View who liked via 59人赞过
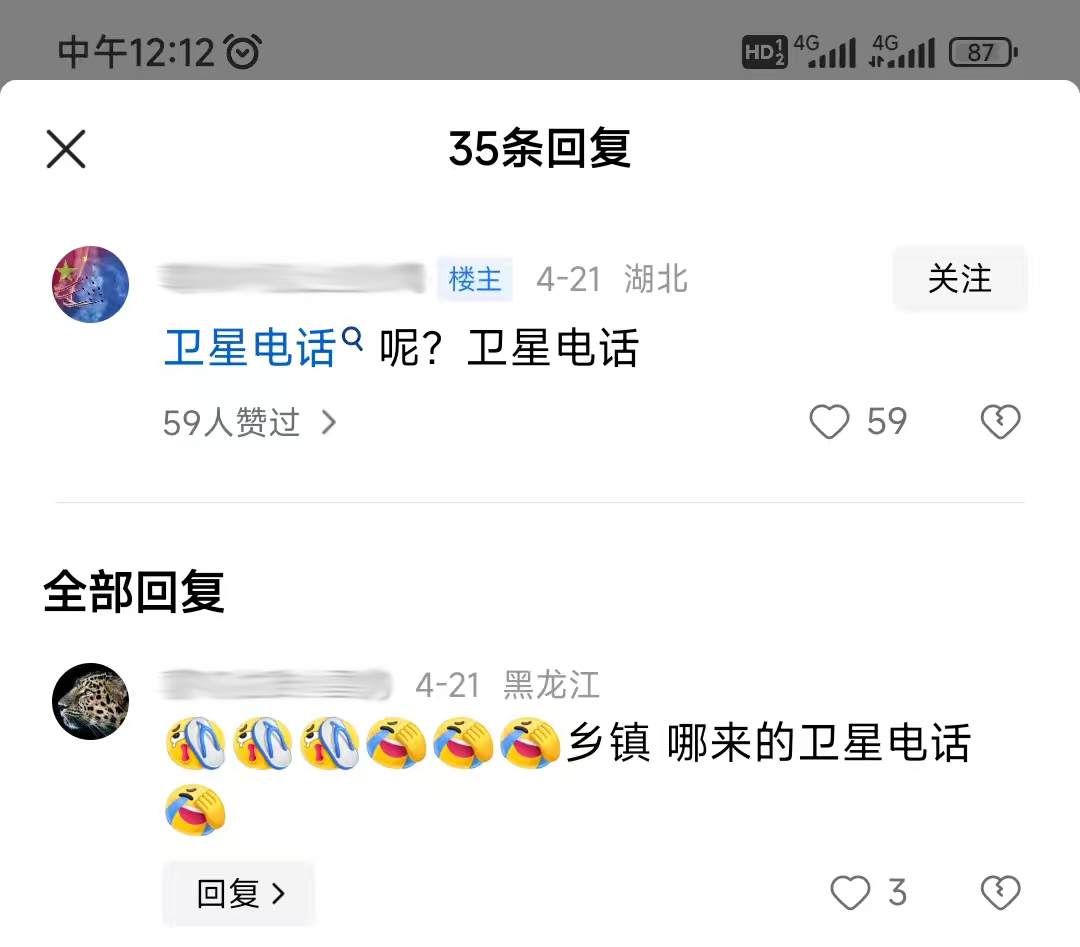This screenshot has height=947, width=1080. [x=249, y=423]
